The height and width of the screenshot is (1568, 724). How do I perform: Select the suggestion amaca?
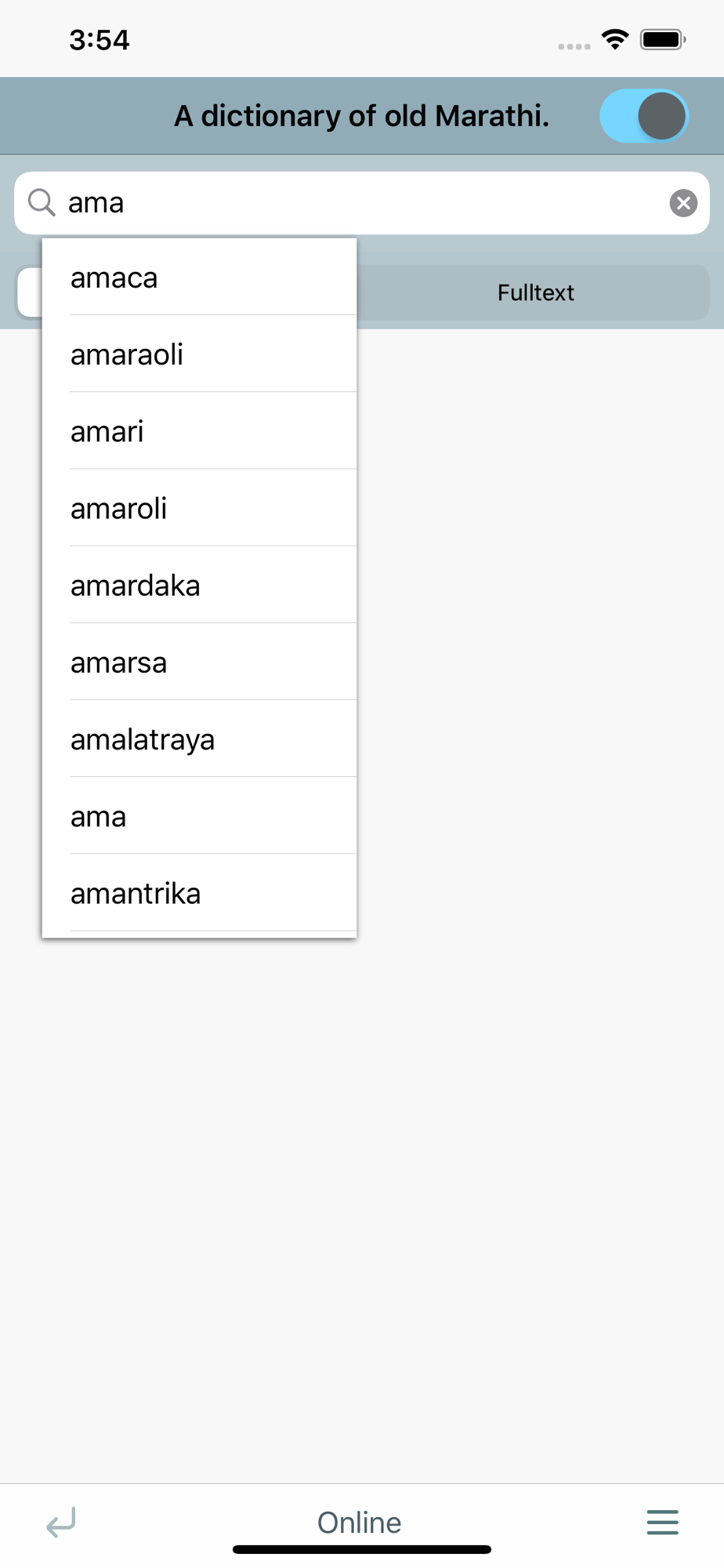click(x=200, y=278)
